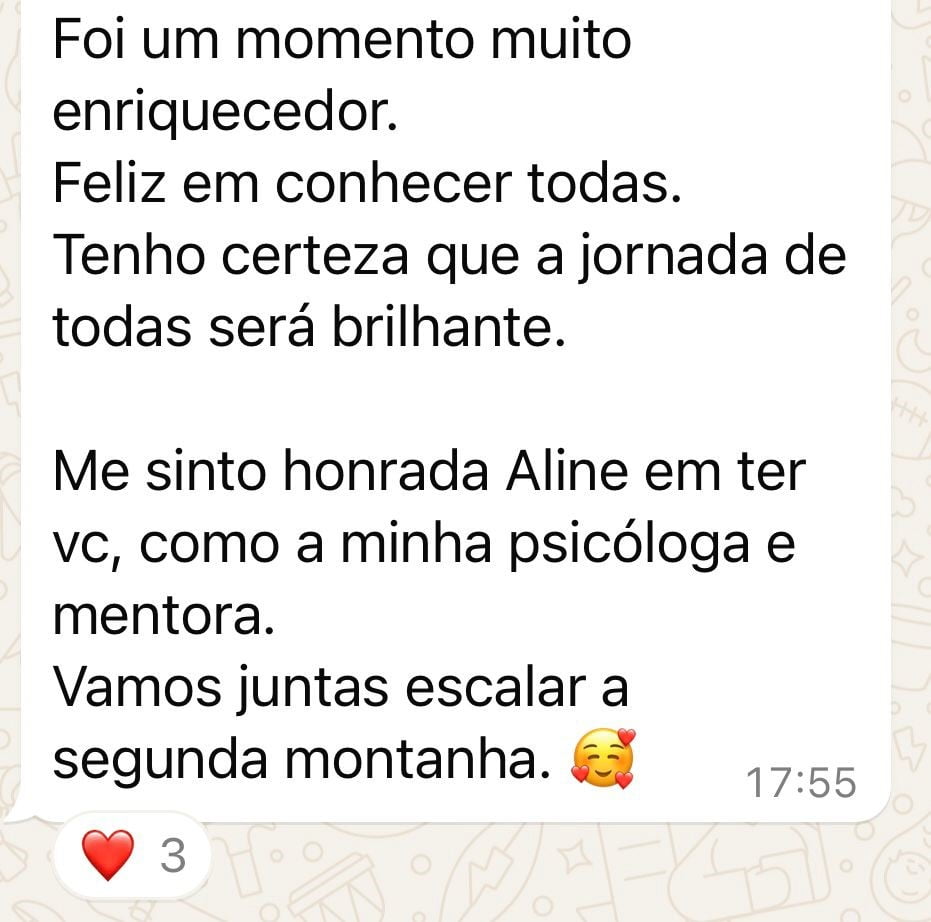Image resolution: width=931 pixels, height=922 pixels.
Task: Open the heart reactions count chip
Action: tap(132, 857)
